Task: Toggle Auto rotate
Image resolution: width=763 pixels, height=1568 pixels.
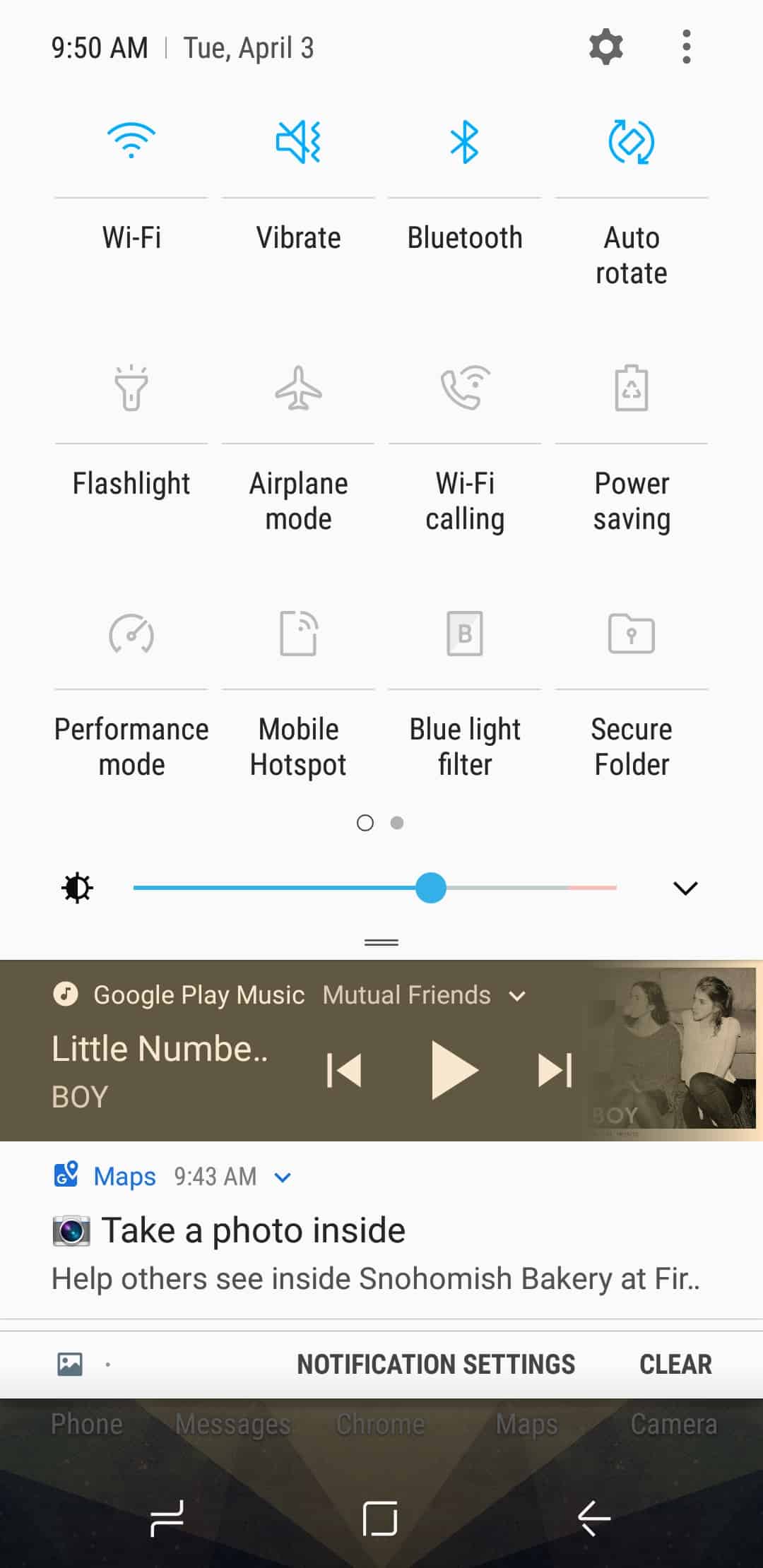Action: pyautogui.click(x=632, y=141)
